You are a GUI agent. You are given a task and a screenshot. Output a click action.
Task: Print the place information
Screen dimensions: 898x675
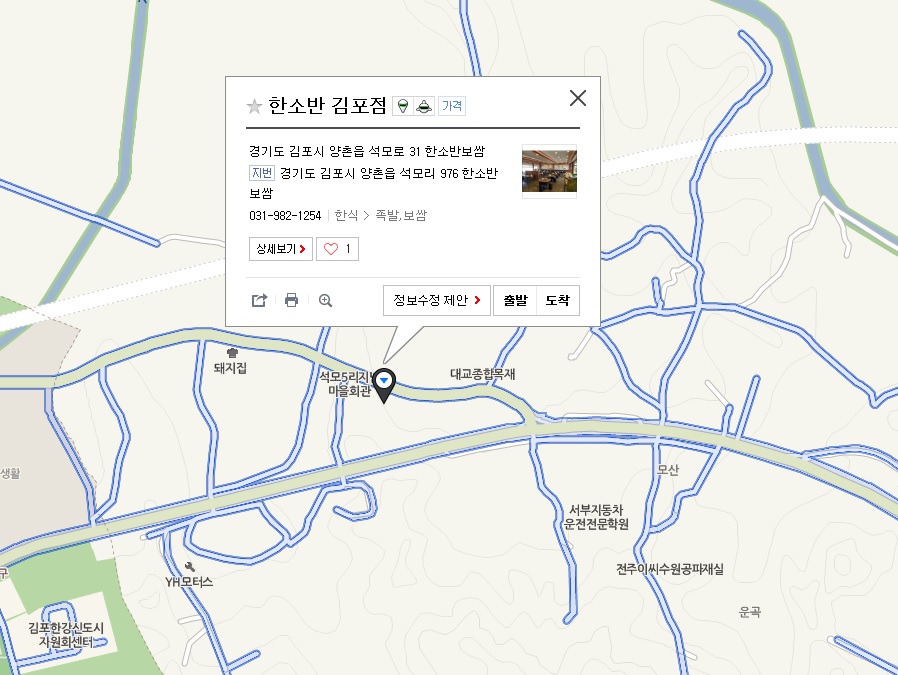click(x=292, y=300)
